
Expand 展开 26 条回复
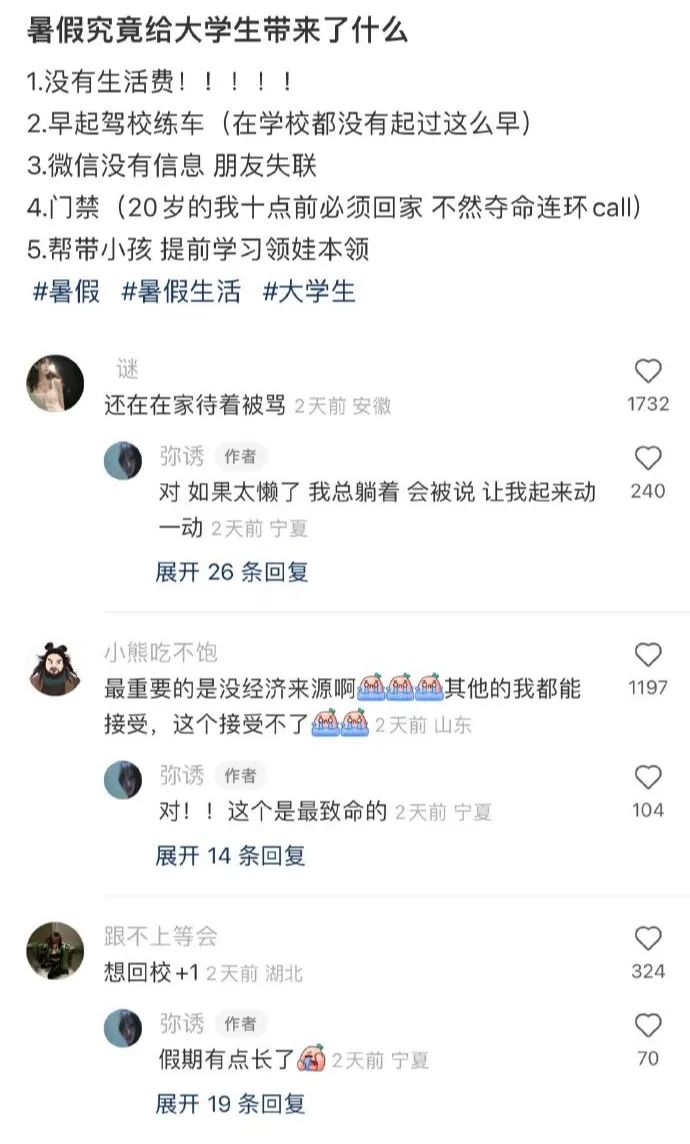[232, 572]
